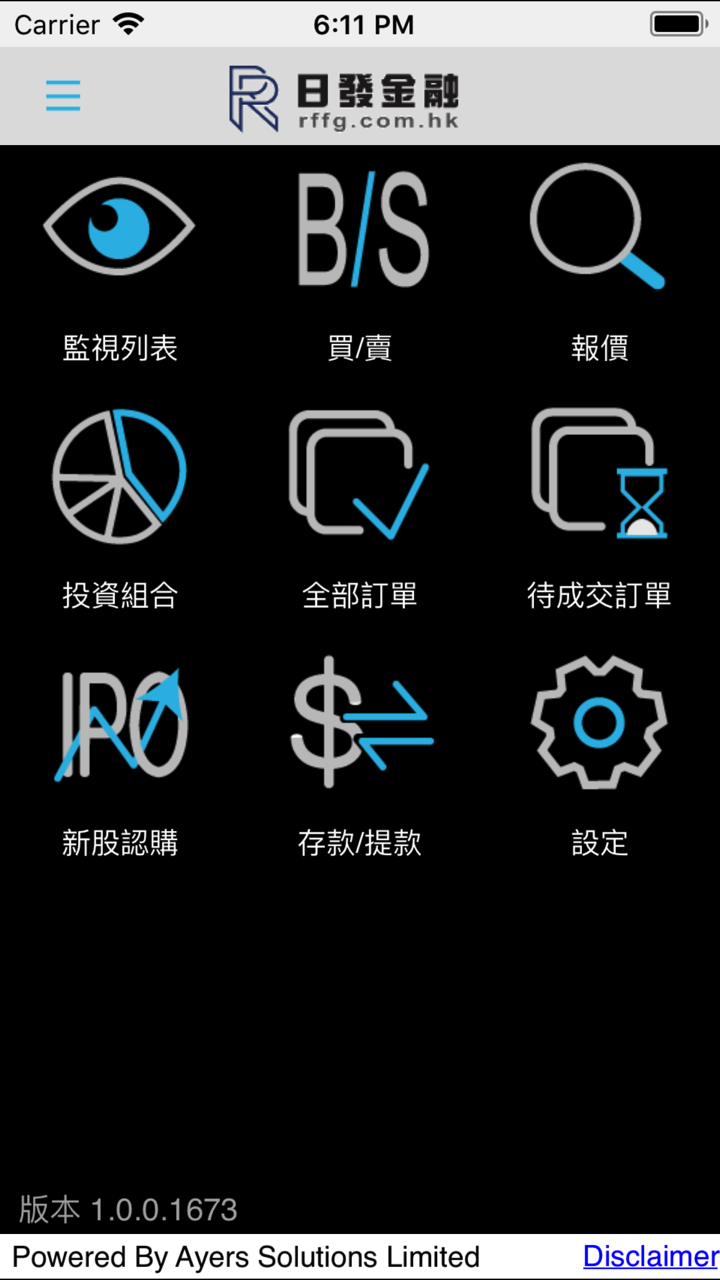Tap the 6:11 PM clock display
Screen dimensions: 720x1280
pos(364,24)
